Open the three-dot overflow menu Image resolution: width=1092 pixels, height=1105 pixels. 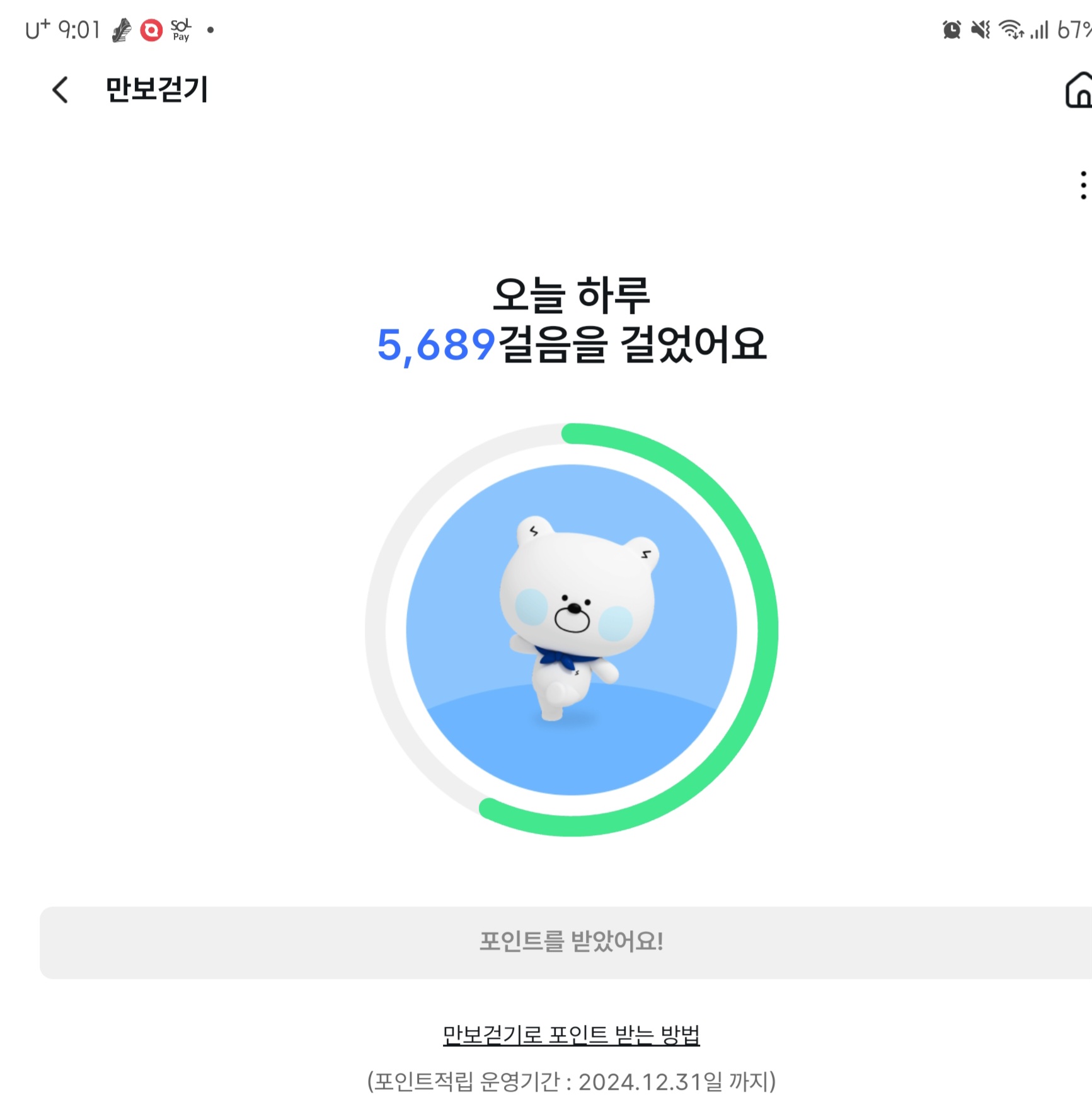click(1083, 185)
